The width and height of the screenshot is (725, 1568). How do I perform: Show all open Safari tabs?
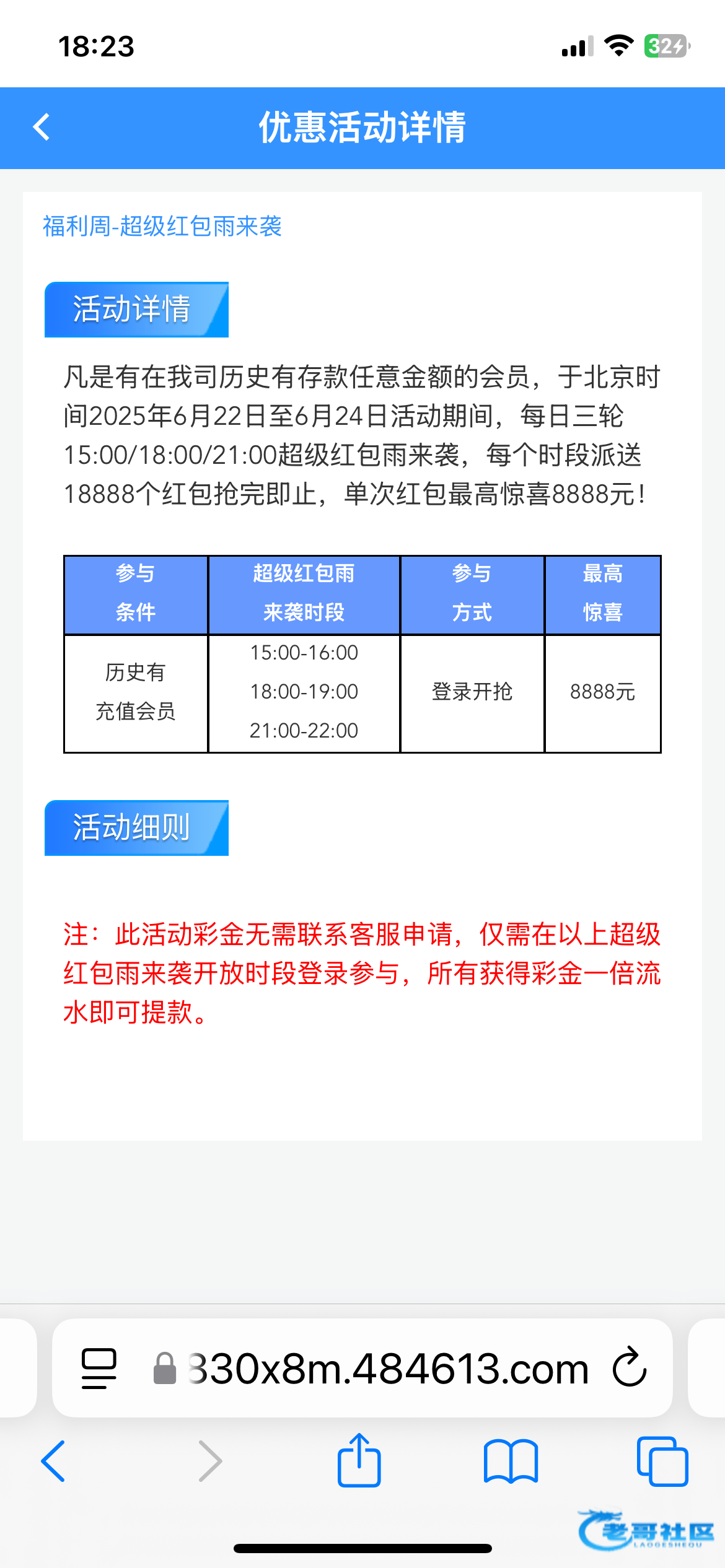click(x=662, y=1461)
